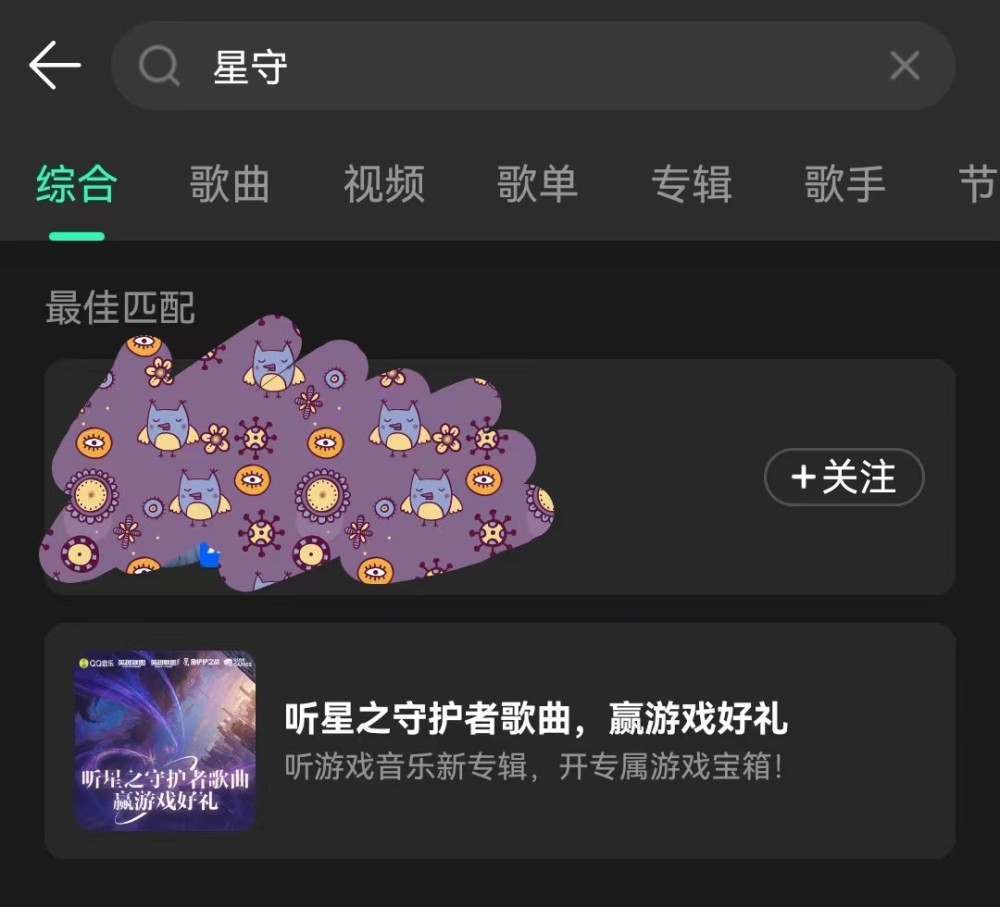Switch to the 歌曲 tab

(x=230, y=185)
